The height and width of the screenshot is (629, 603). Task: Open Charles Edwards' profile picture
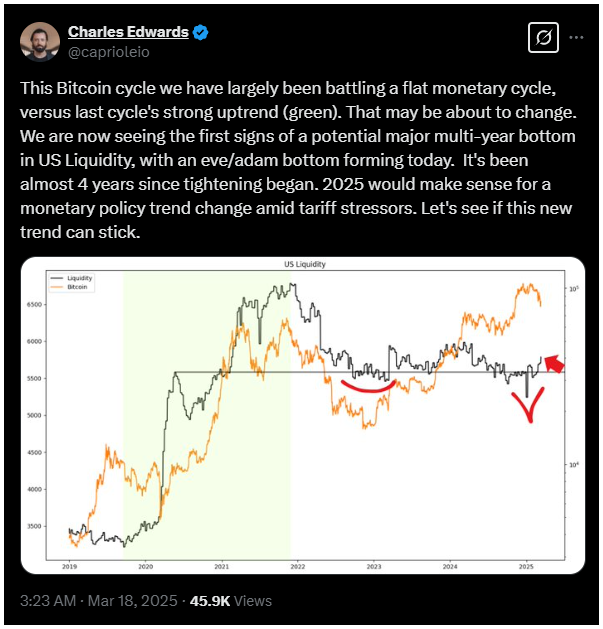point(41,40)
